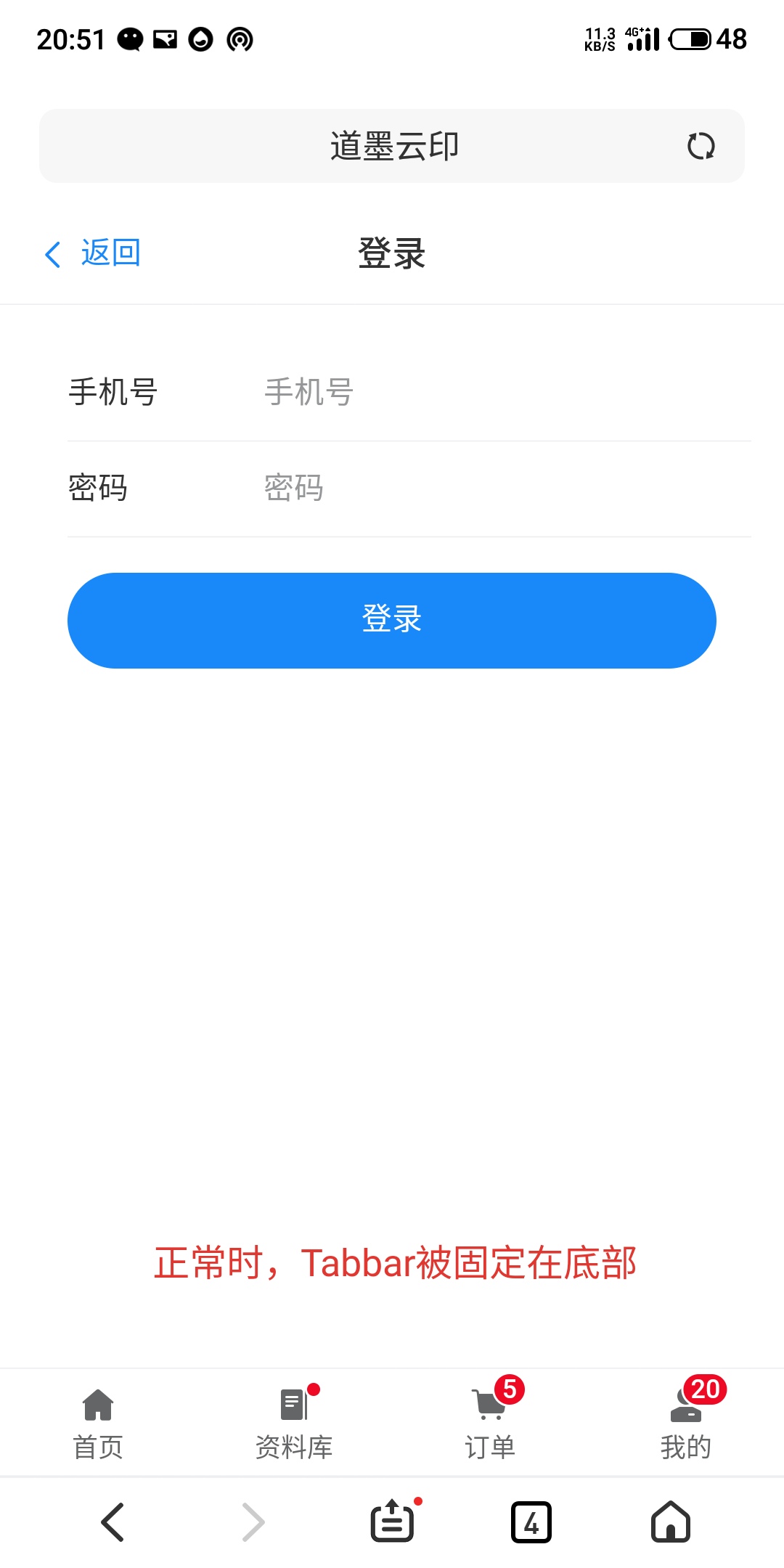The height and width of the screenshot is (1568, 784).
Task: Open the recent apps icon showing 4
Action: [x=531, y=1522]
